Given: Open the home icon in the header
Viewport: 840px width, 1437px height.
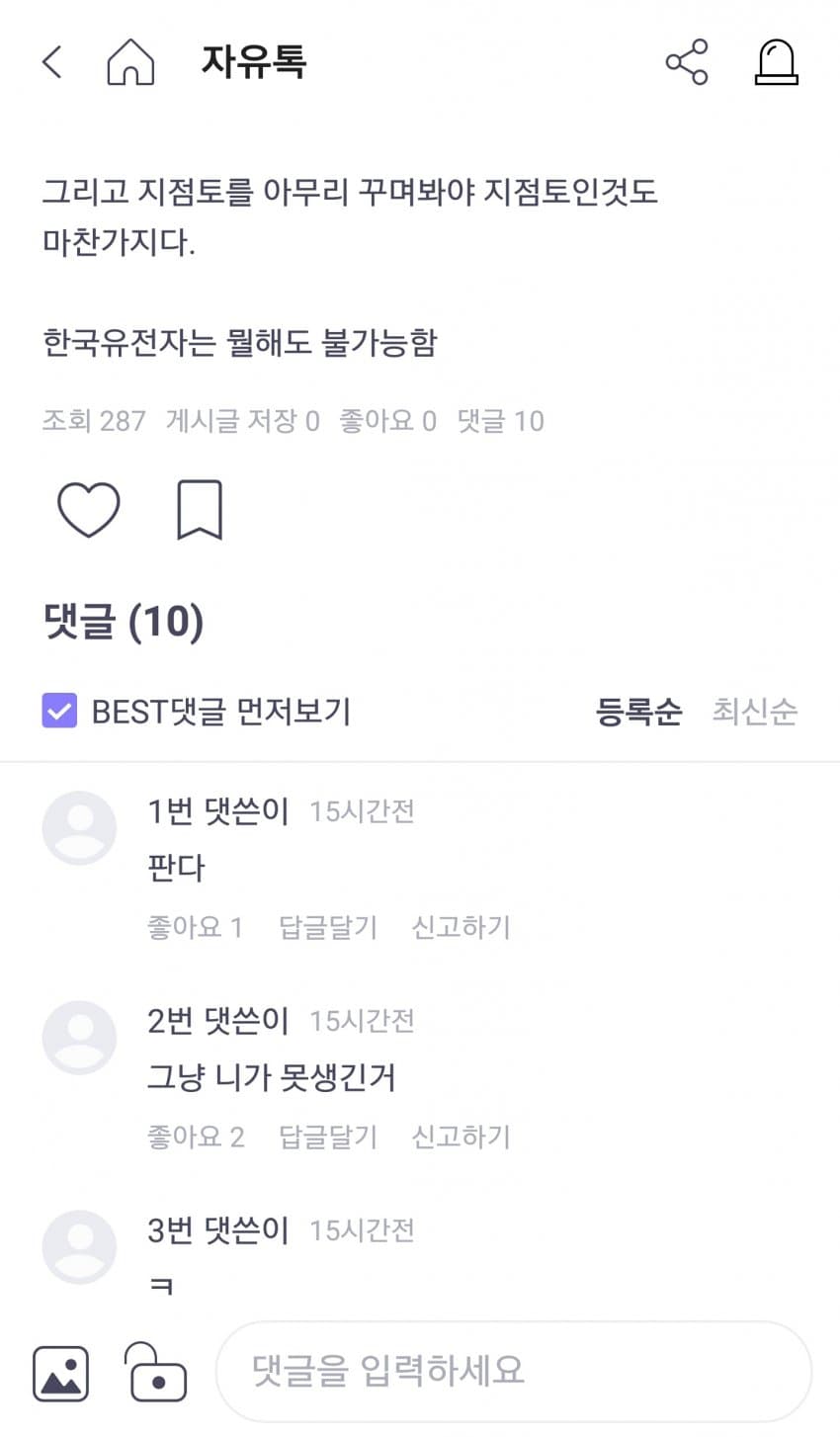Looking at the screenshot, I should pyautogui.click(x=130, y=62).
